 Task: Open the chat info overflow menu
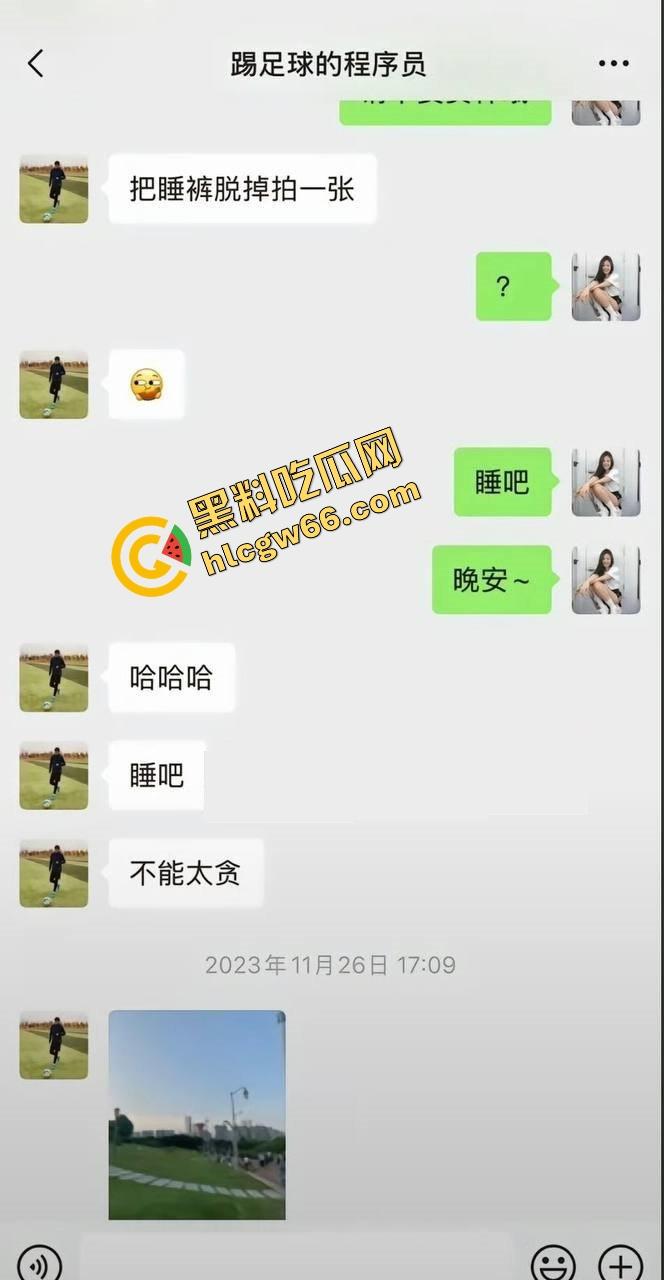(613, 65)
